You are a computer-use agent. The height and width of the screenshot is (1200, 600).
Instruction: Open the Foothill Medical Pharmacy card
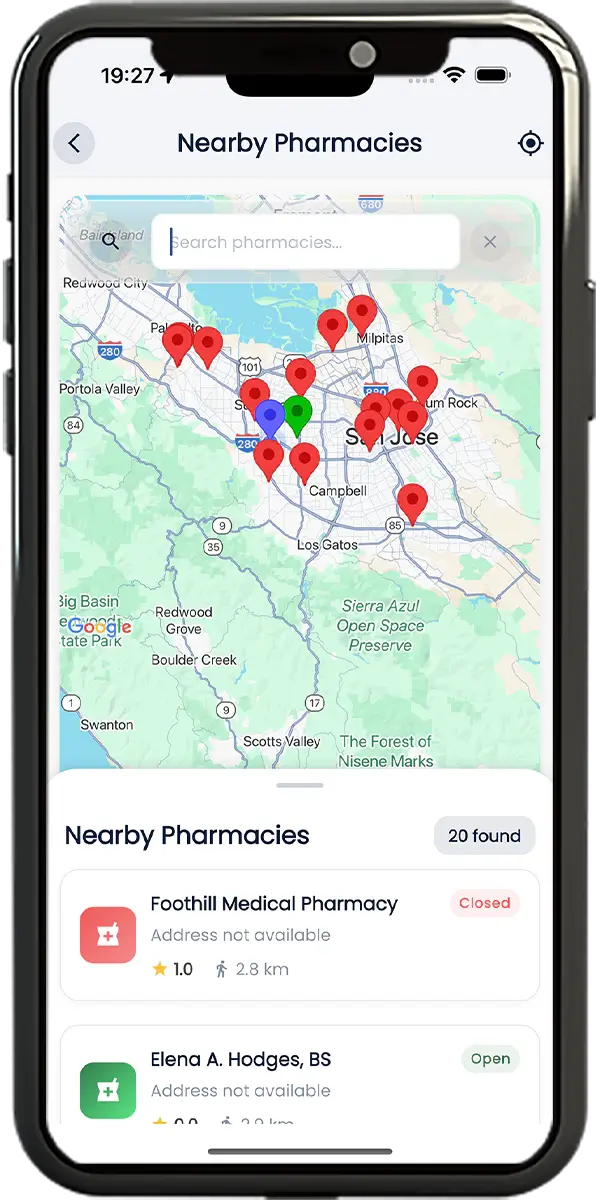point(300,935)
